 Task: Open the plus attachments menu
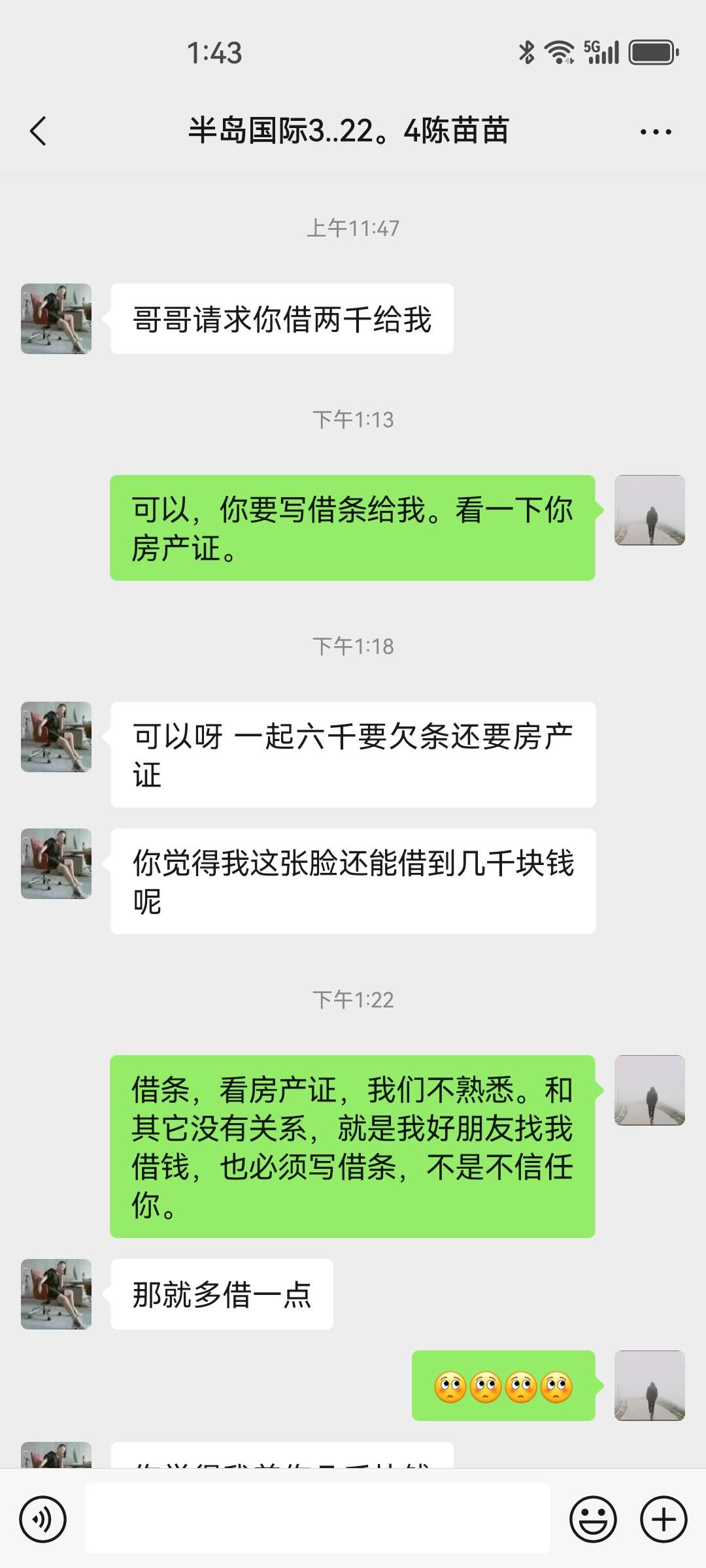[664, 1519]
